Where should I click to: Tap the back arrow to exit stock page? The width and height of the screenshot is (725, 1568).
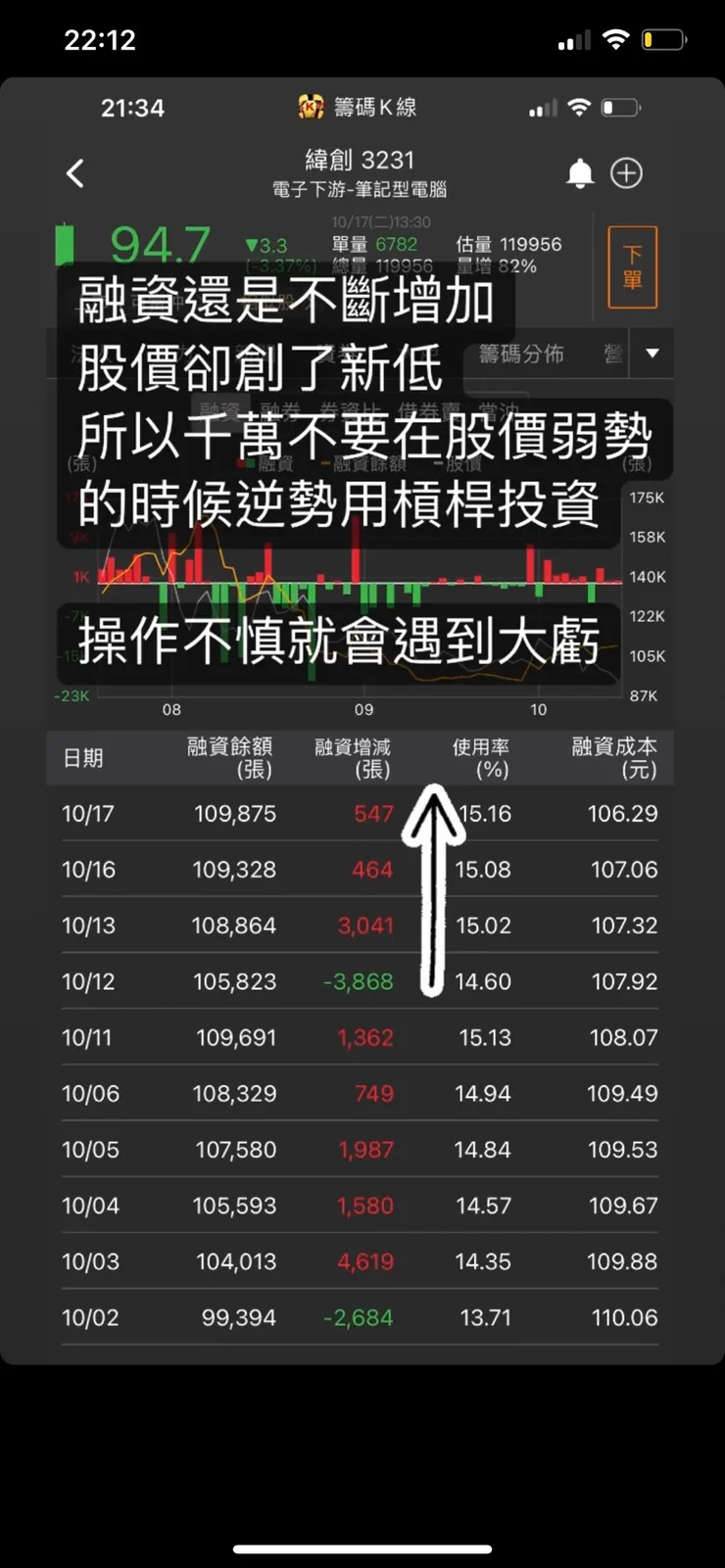[x=74, y=172]
